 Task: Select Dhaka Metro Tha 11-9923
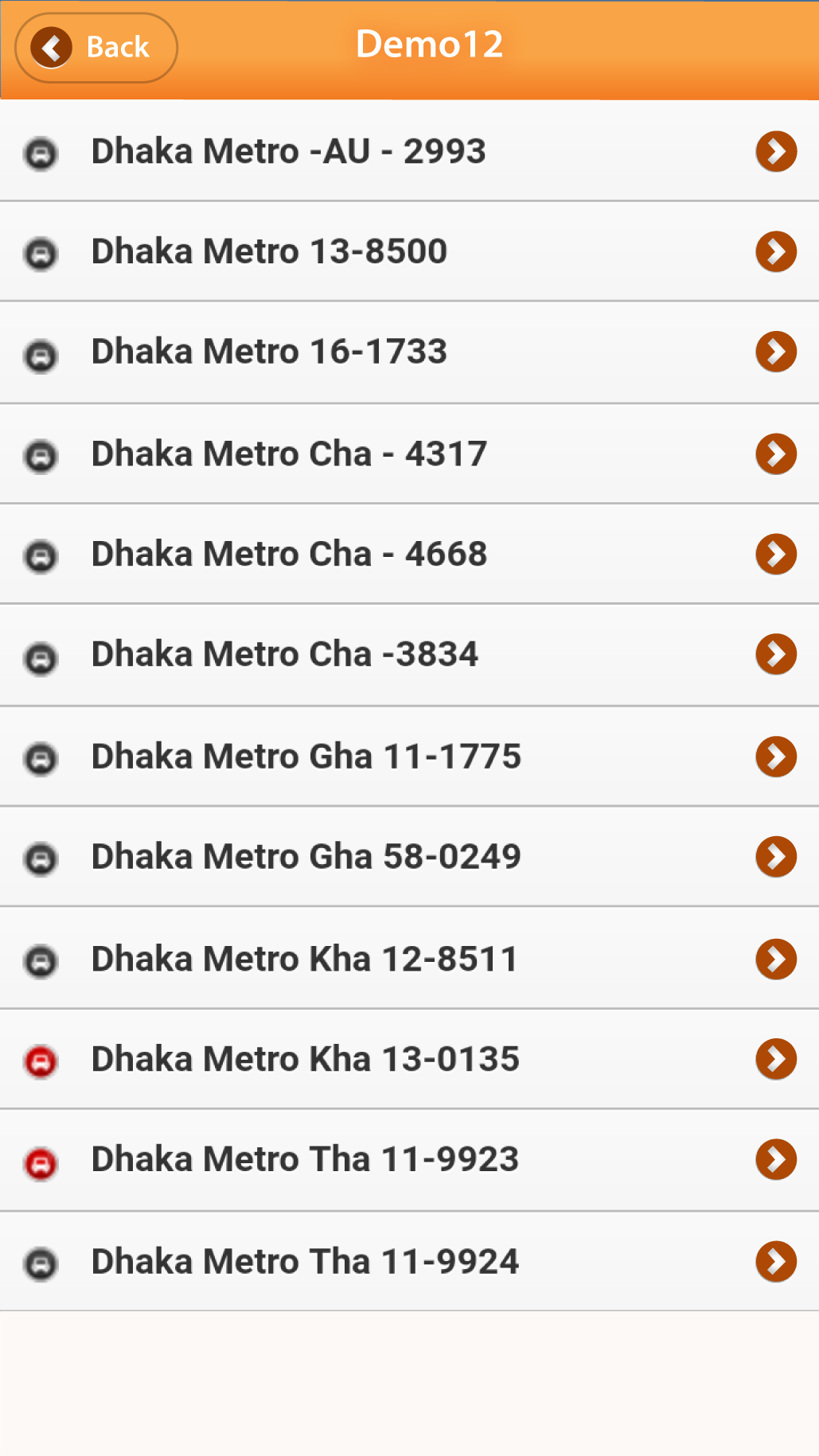(x=409, y=1160)
